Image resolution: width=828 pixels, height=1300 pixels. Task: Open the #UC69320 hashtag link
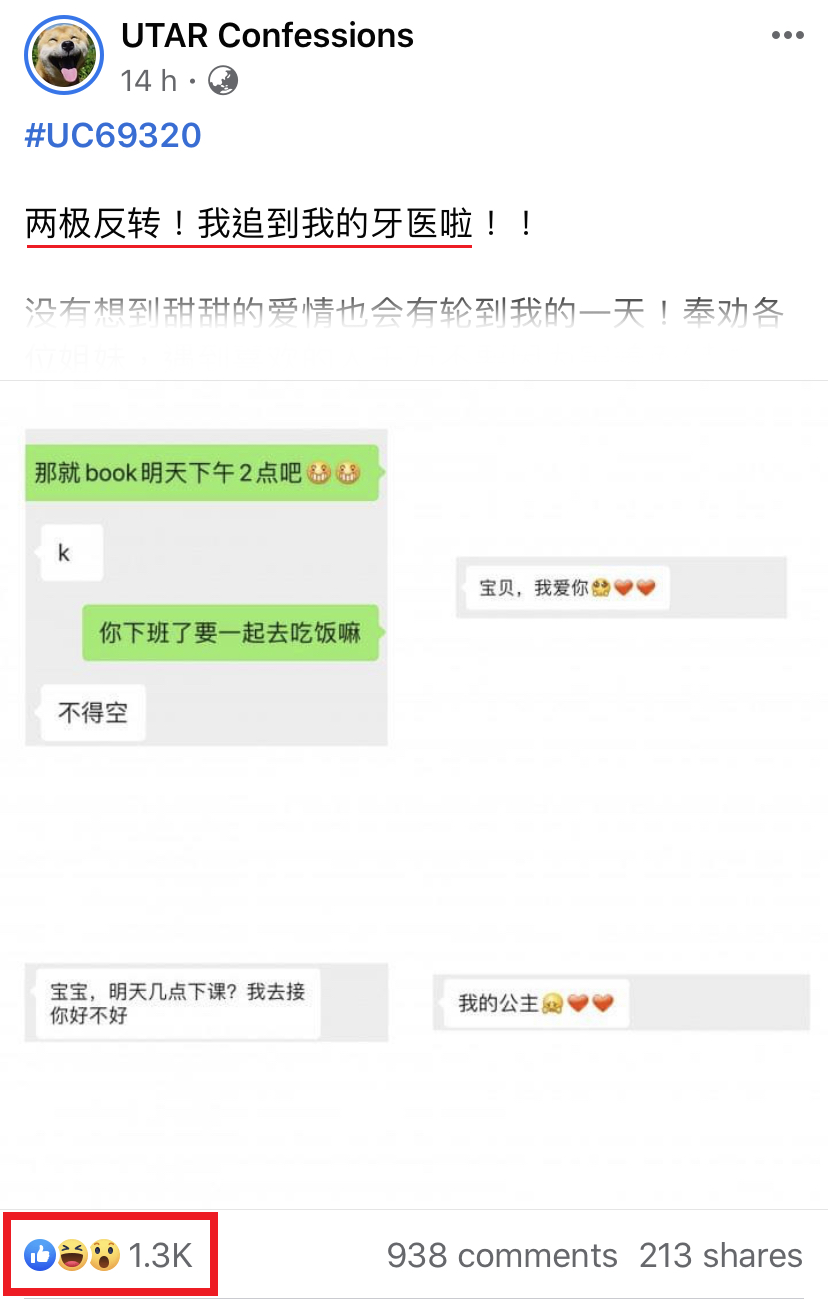pos(113,135)
